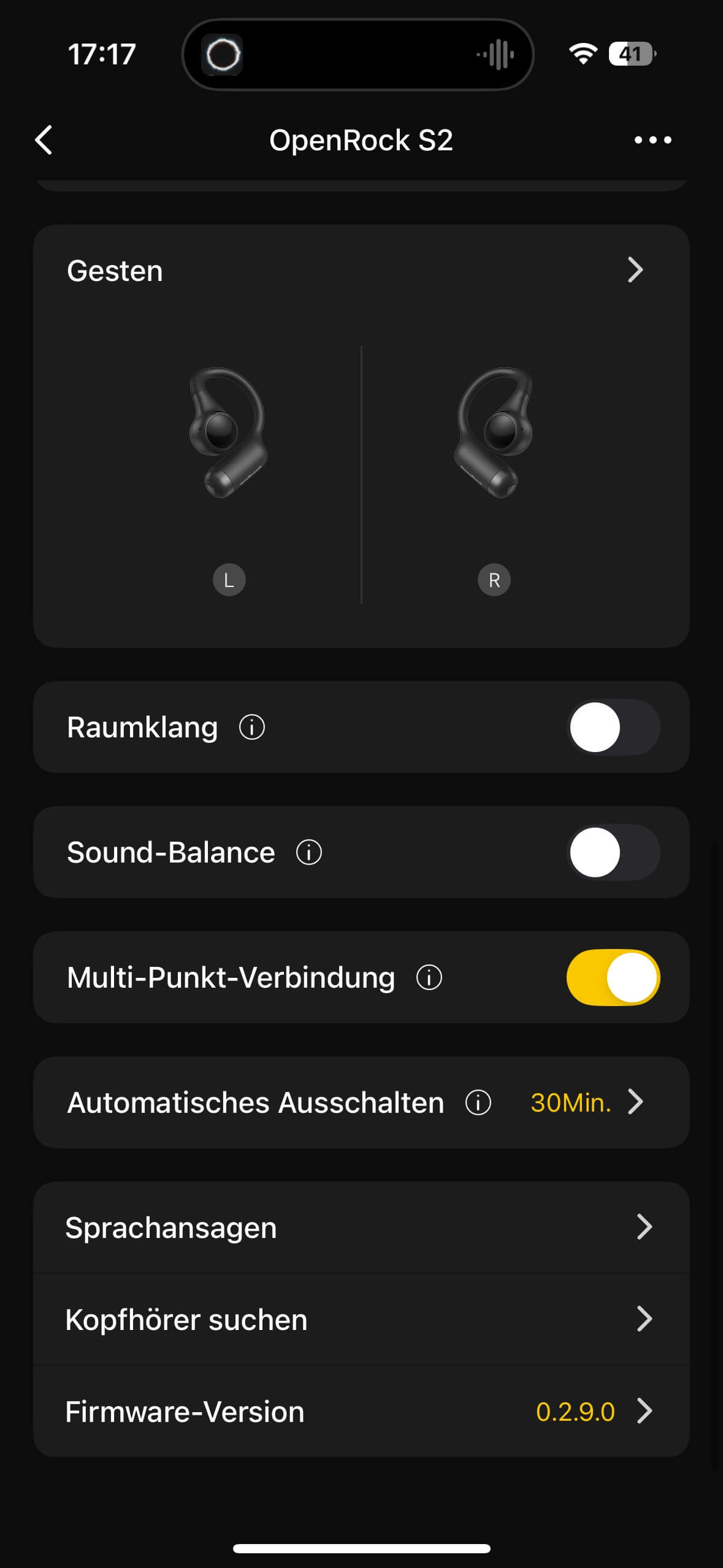Screen dimensions: 723x1568
Task: Show info for Automatisches Ausschalten
Action: click(x=478, y=1103)
